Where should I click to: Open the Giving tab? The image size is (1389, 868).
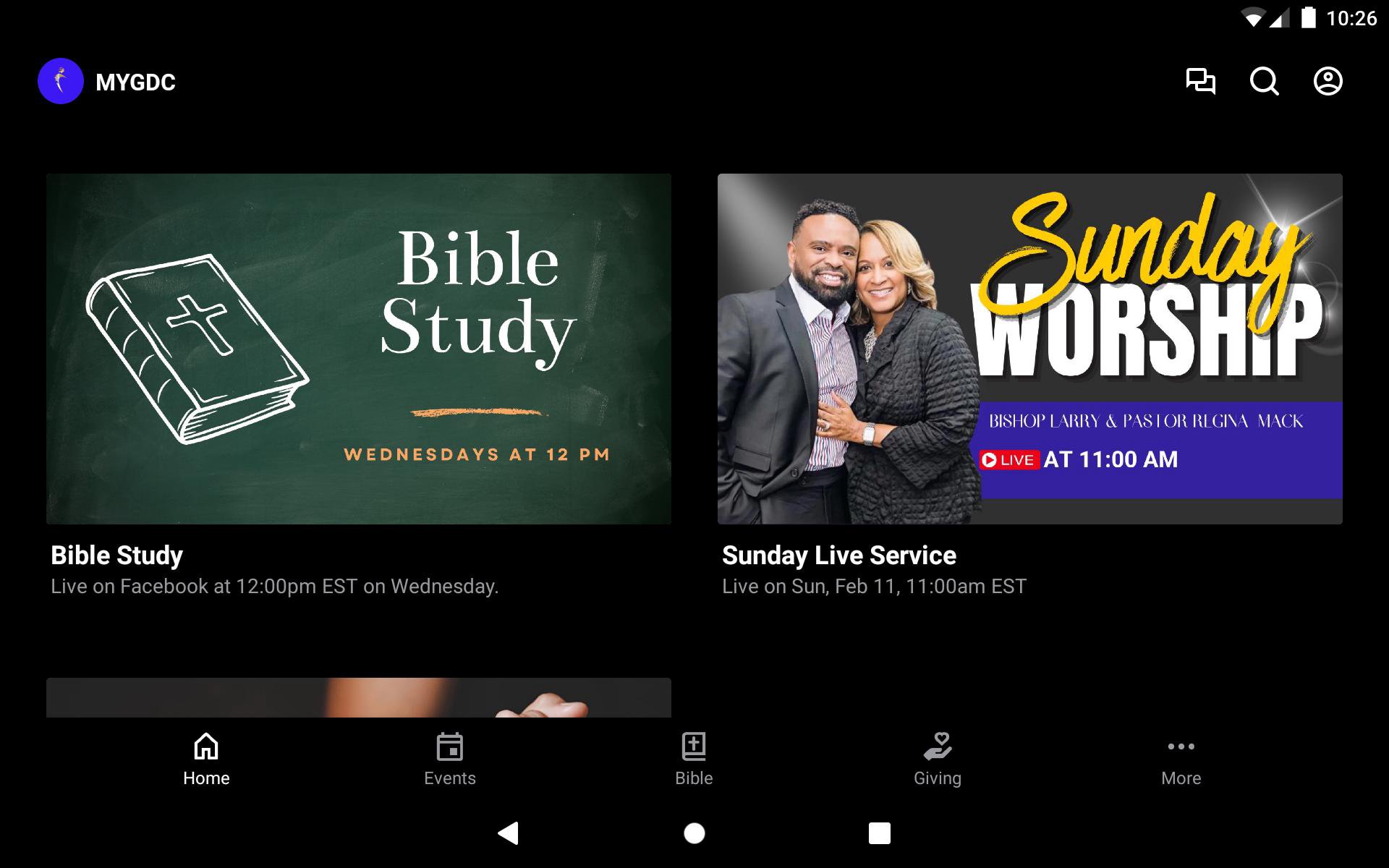pyautogui.click(x=937, y=759)
